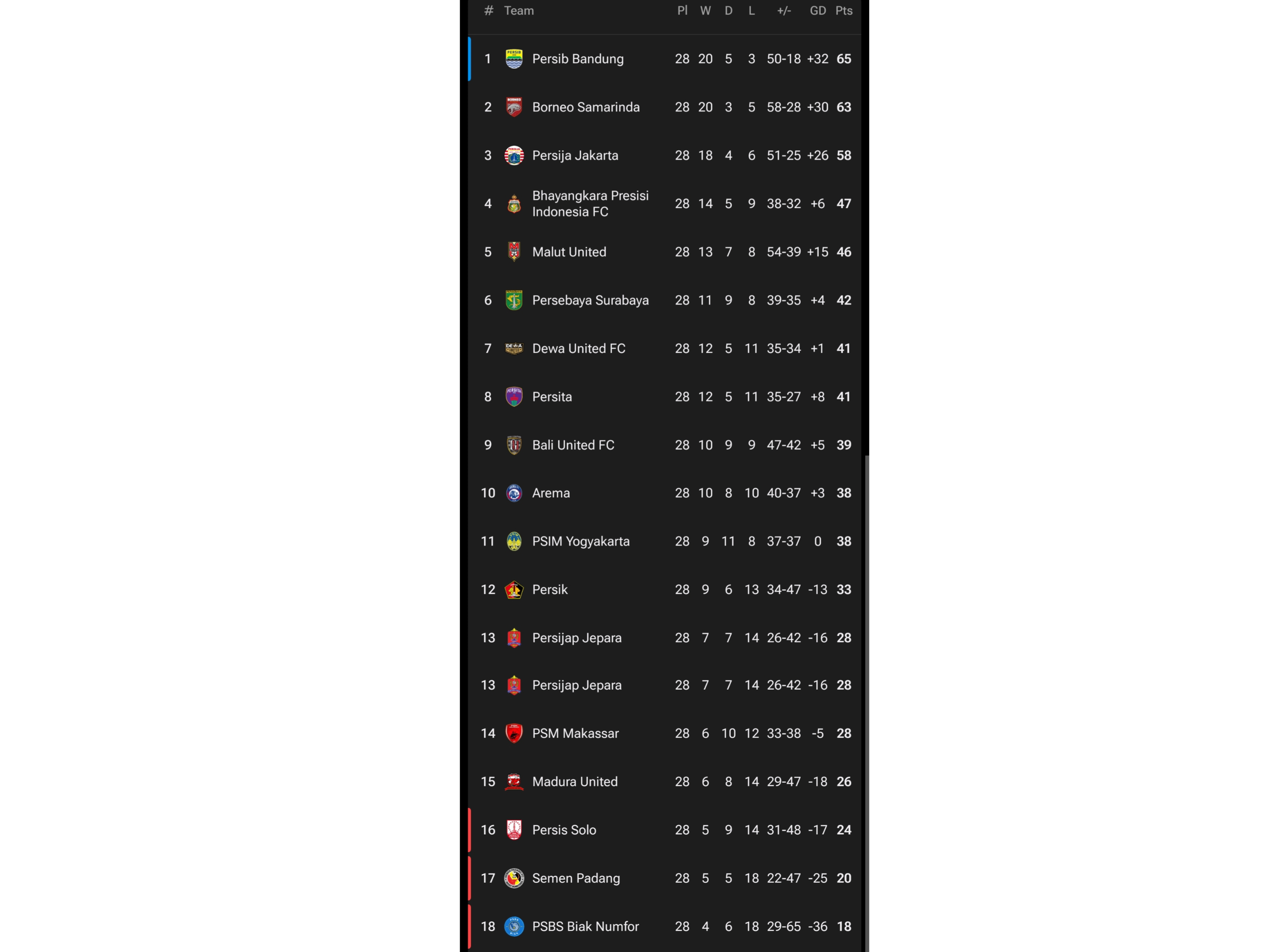Open the Persebaya Surabaya row
The image size is (1288, 952).
[590, 300]
